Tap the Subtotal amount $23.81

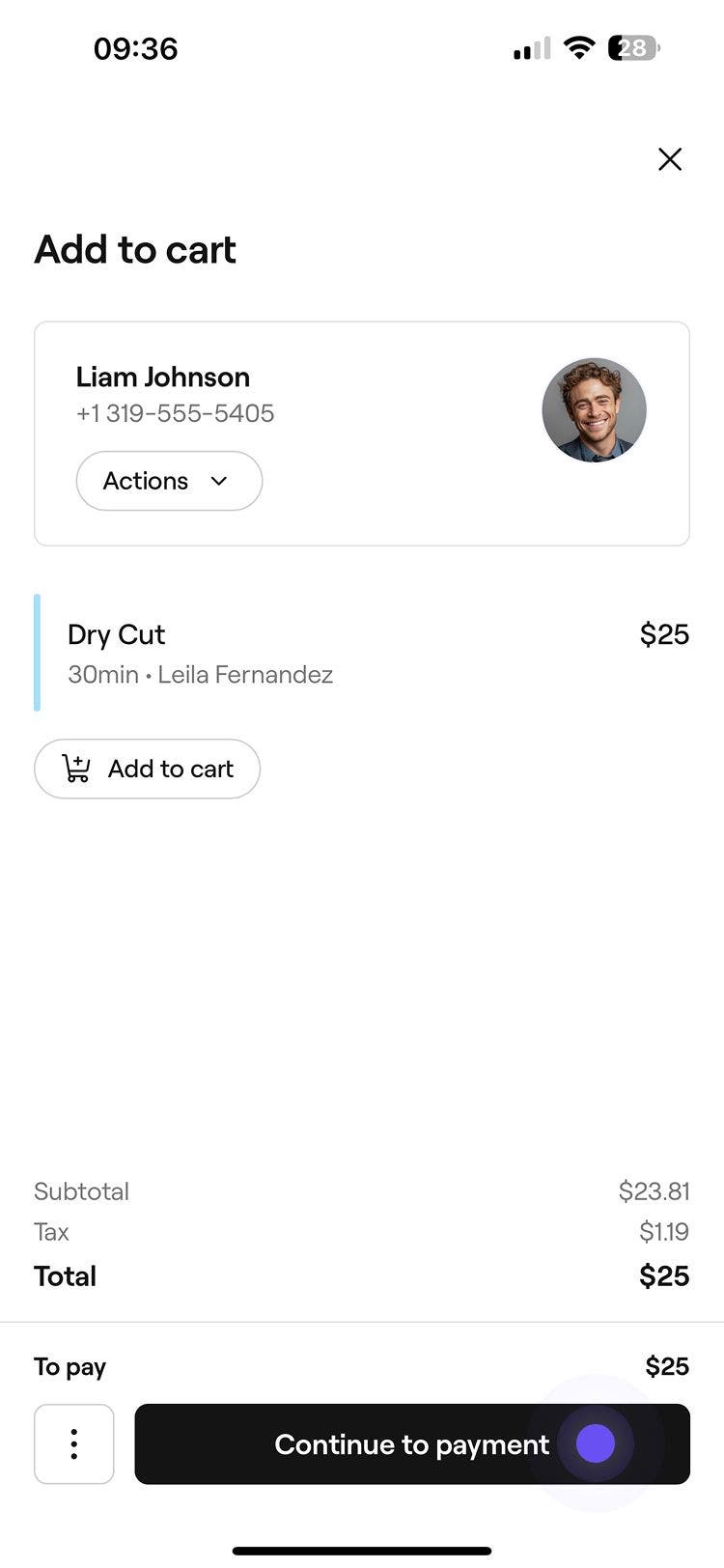[654, 1191]
